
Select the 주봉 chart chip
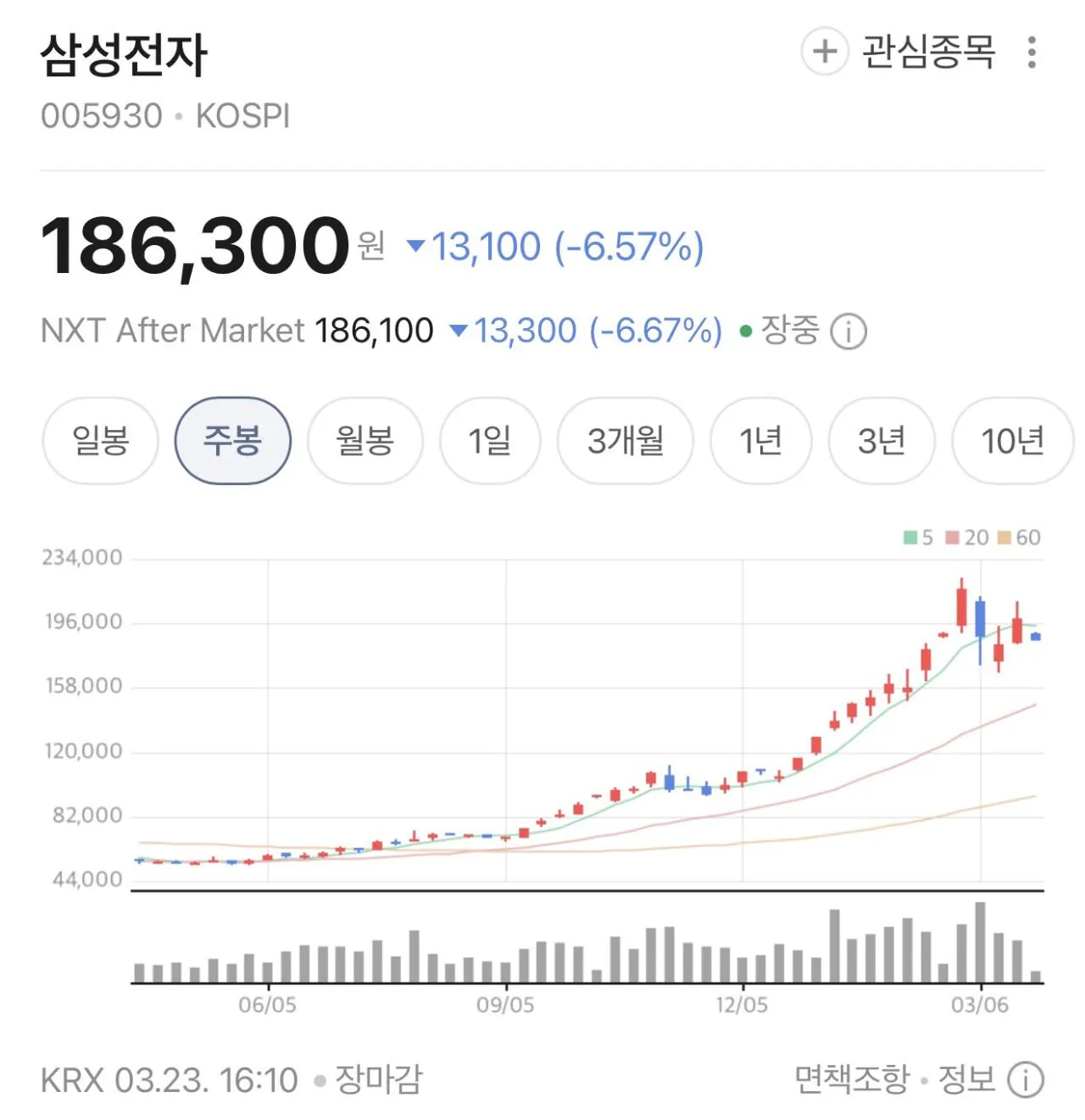232,441
